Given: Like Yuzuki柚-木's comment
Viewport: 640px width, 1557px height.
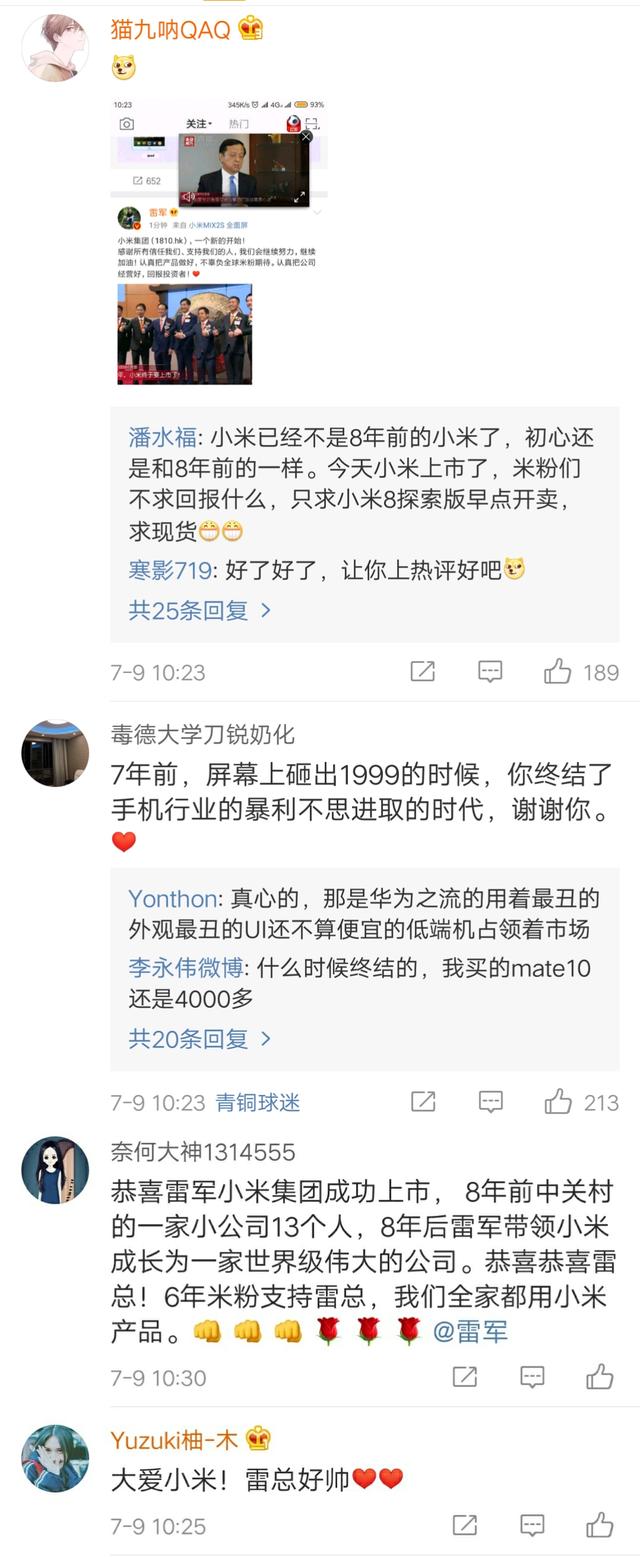Looking at the screenshot, I should click(600, 1526).
